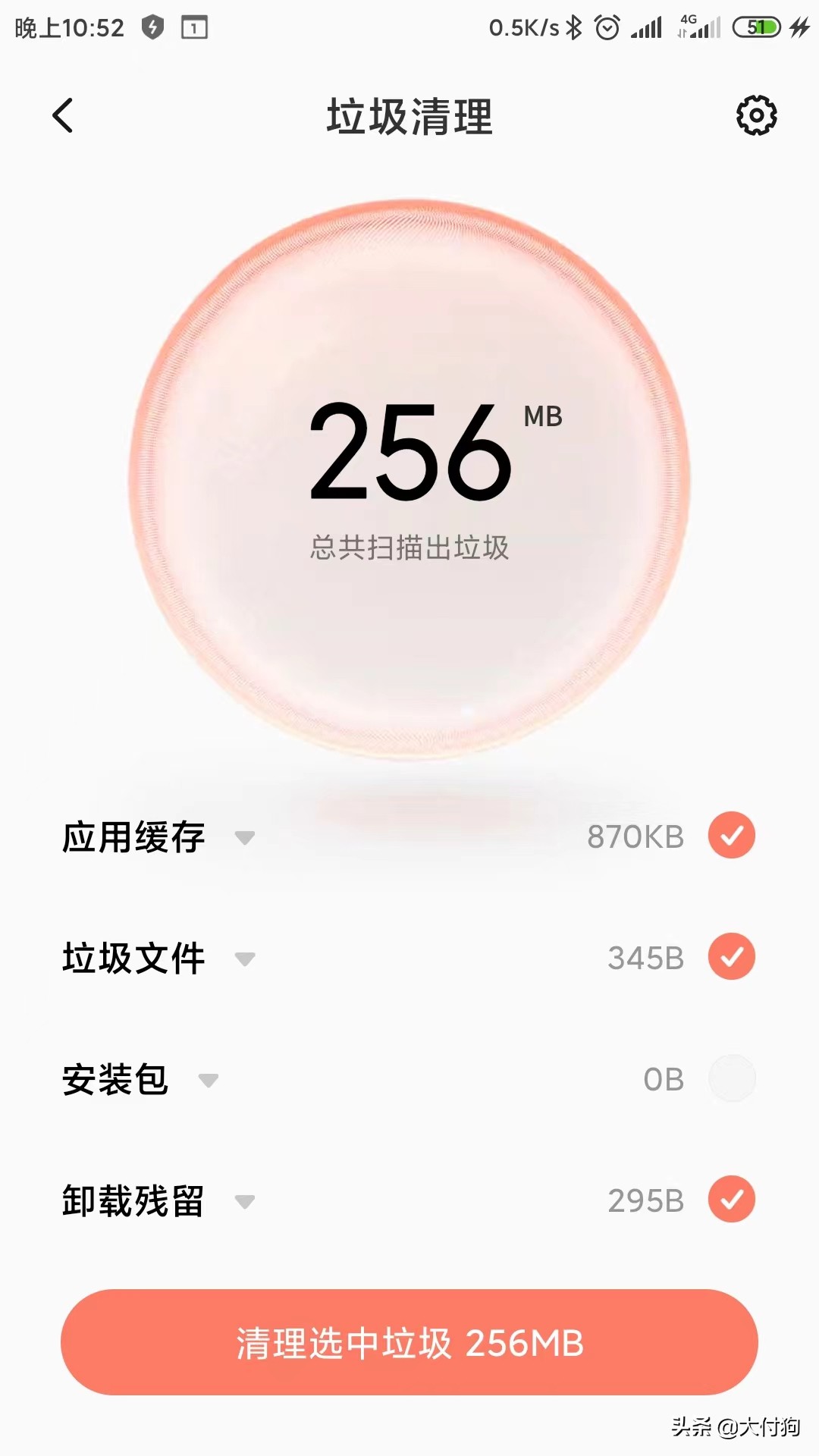The height and width of the screenshot is (1456, 819).
Task: Enable the 安装包 checkbox
Action: [730, 1078]
